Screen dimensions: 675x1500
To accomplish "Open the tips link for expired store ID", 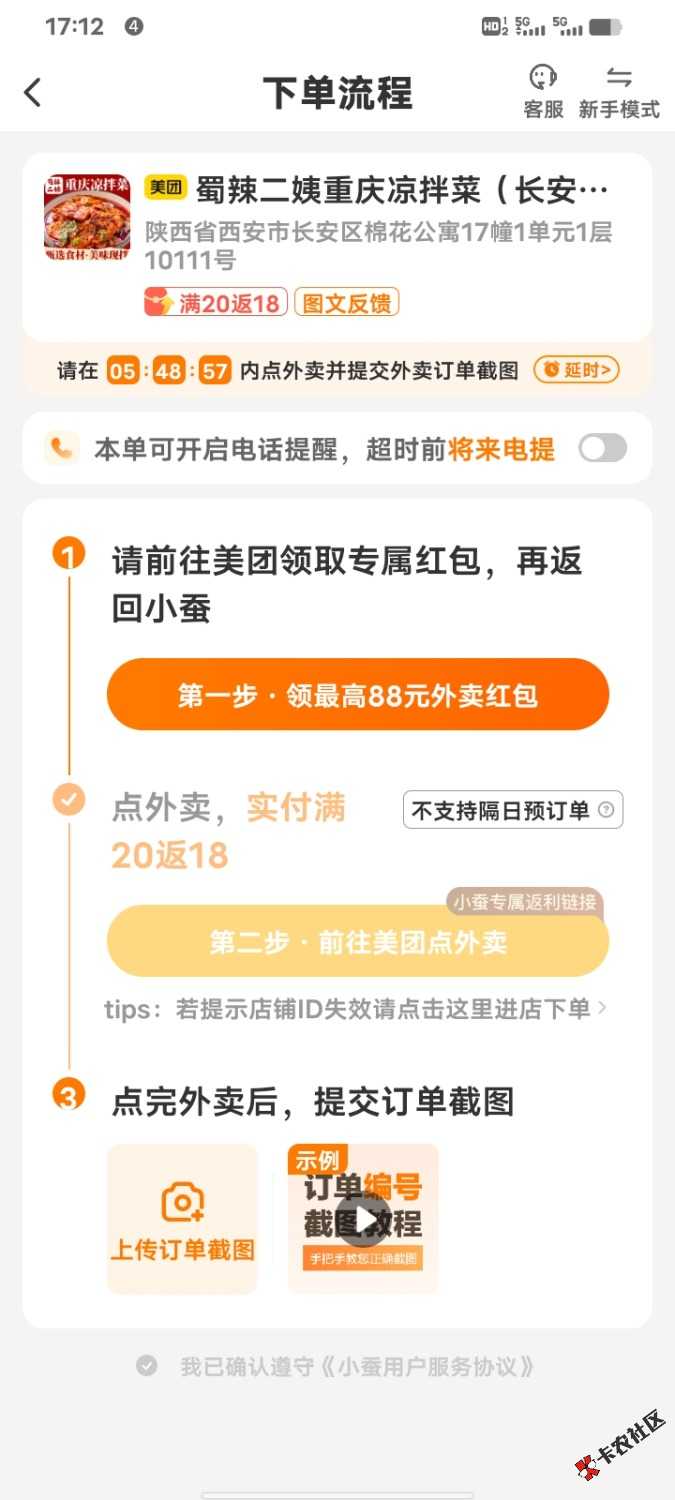I will pos(355,1009).
